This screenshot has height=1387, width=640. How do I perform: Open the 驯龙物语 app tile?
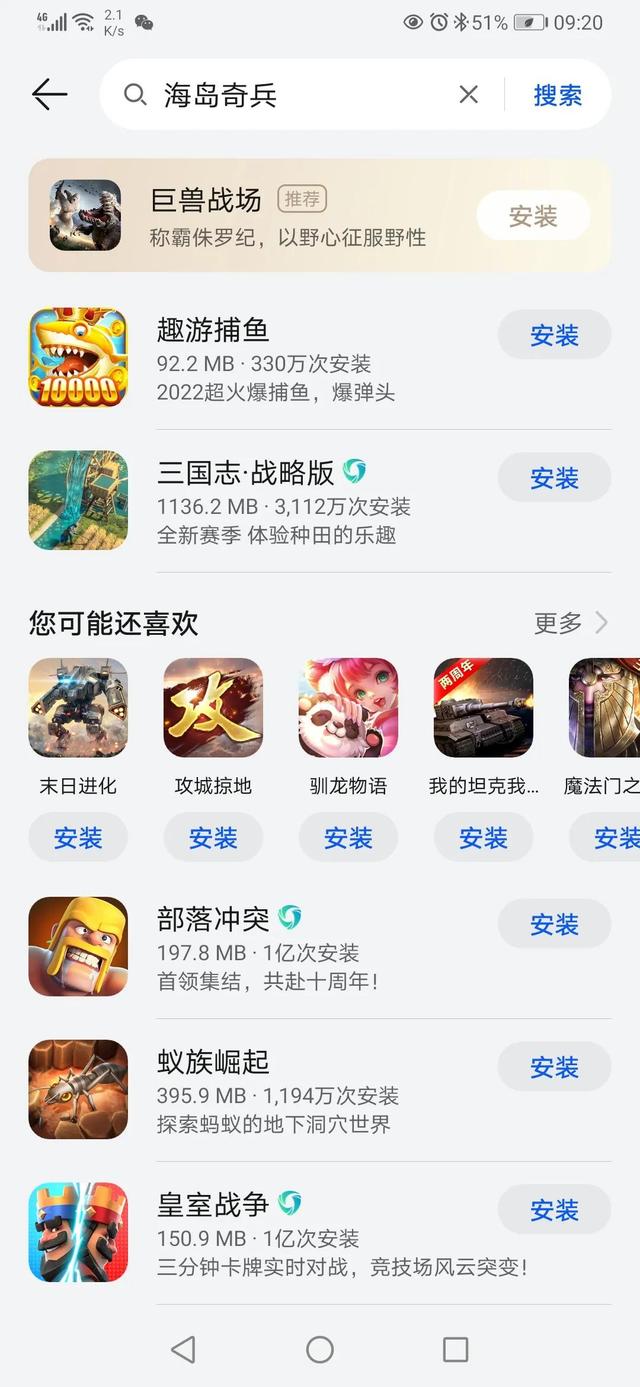[x=348, y=708]
